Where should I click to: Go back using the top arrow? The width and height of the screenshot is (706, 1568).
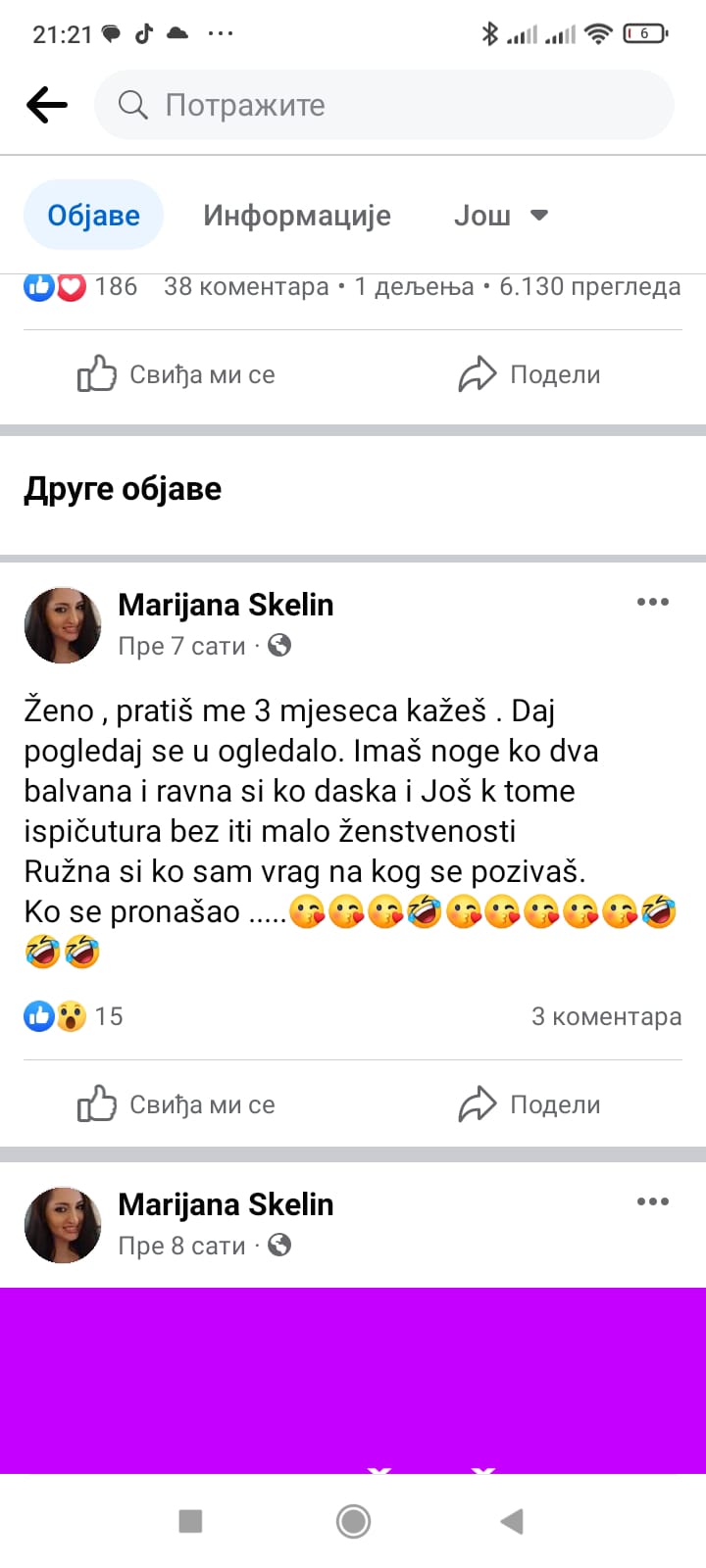(x=47, y=105)
